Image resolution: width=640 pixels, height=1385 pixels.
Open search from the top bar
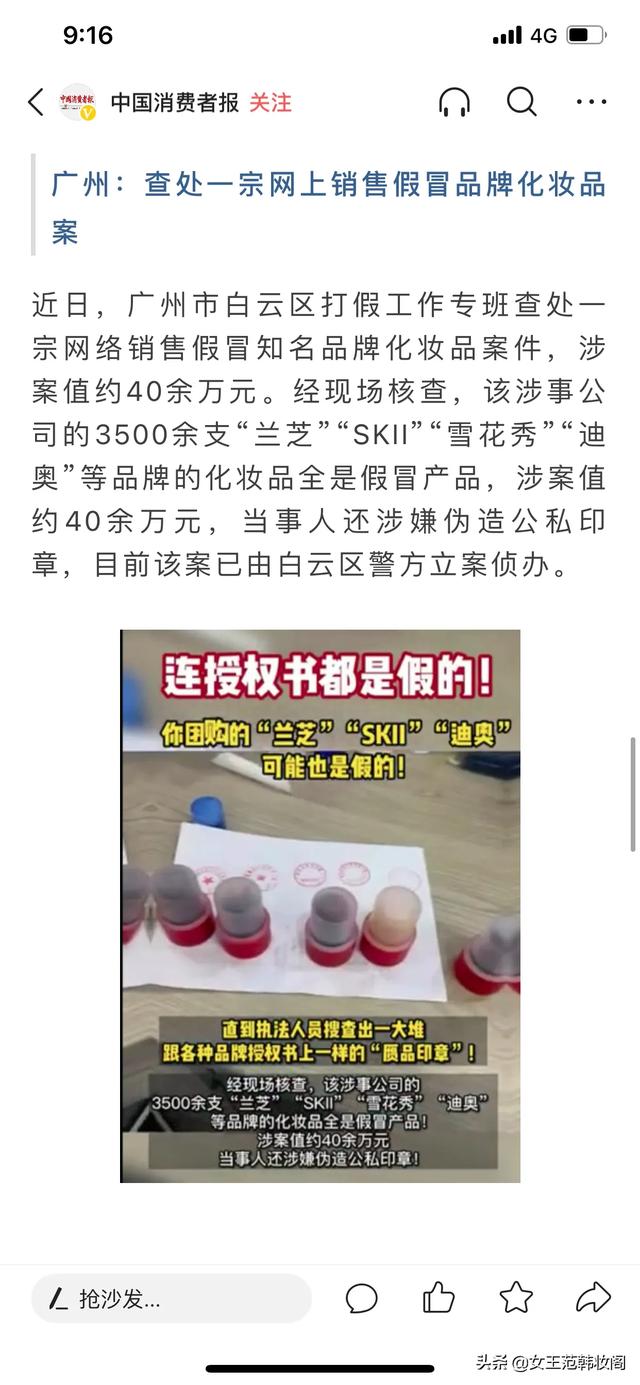point(522,102)
